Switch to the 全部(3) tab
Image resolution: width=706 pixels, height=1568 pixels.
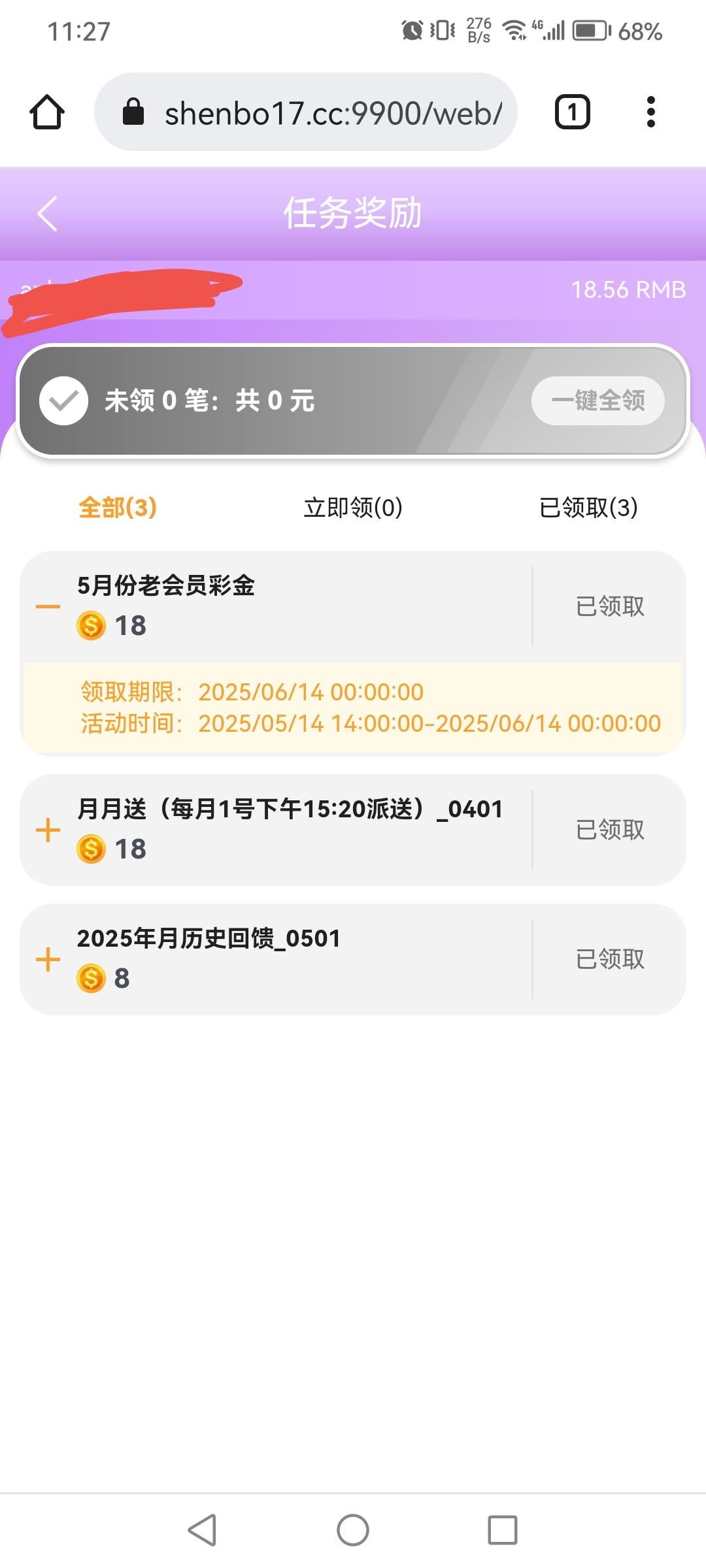118,508
